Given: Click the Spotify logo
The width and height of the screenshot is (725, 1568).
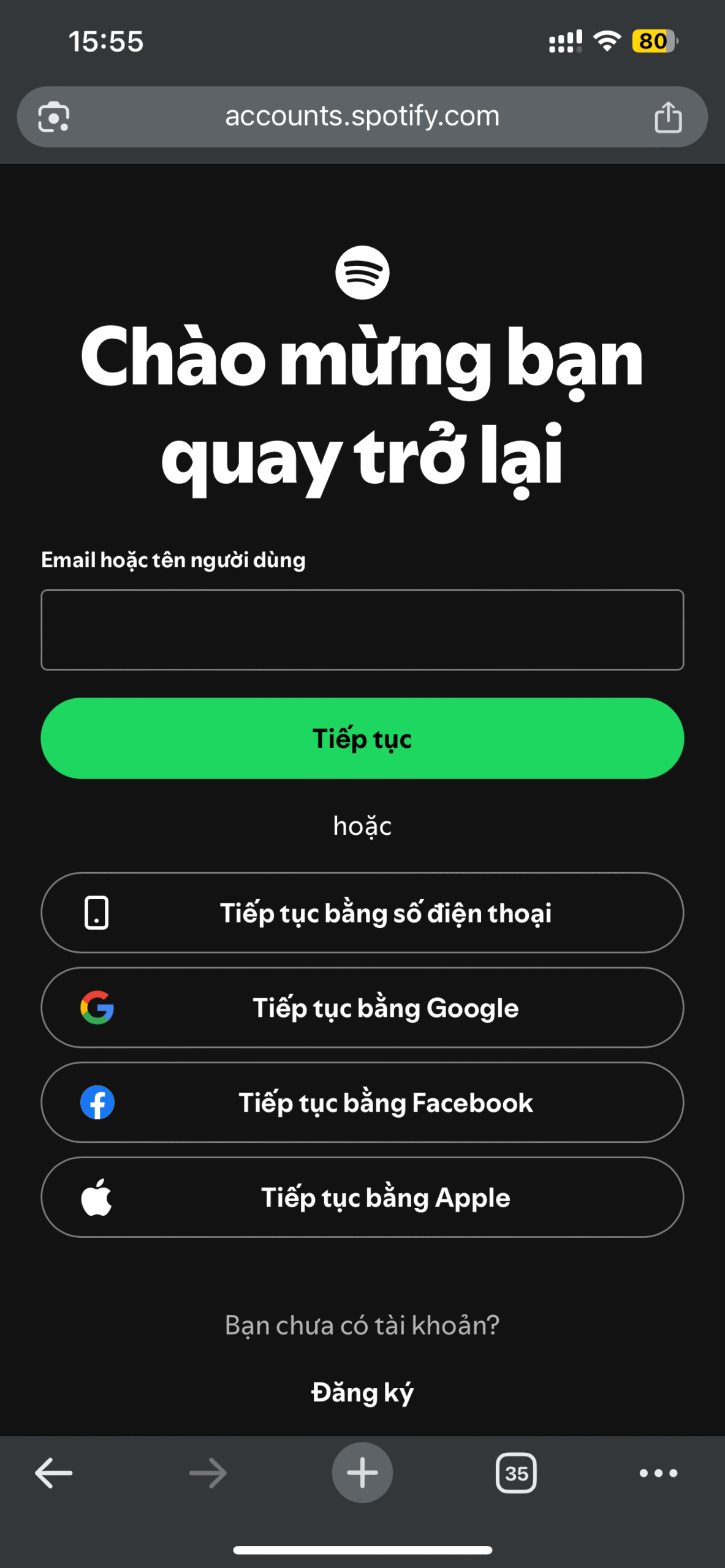Looking at the screenshot, I should 362,272.
